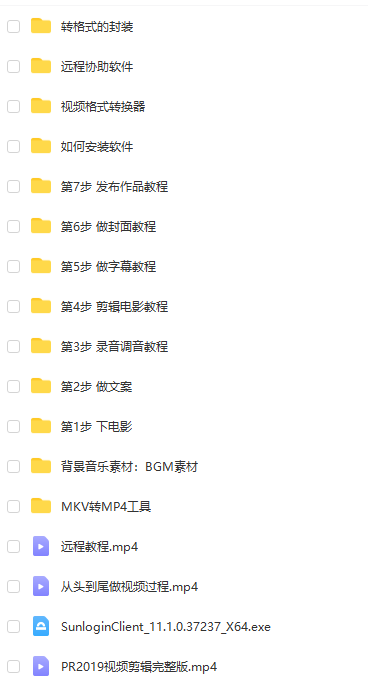
Task: Open the file 从头到尾做视频过程.mp4
Action: tap(129, 586)
